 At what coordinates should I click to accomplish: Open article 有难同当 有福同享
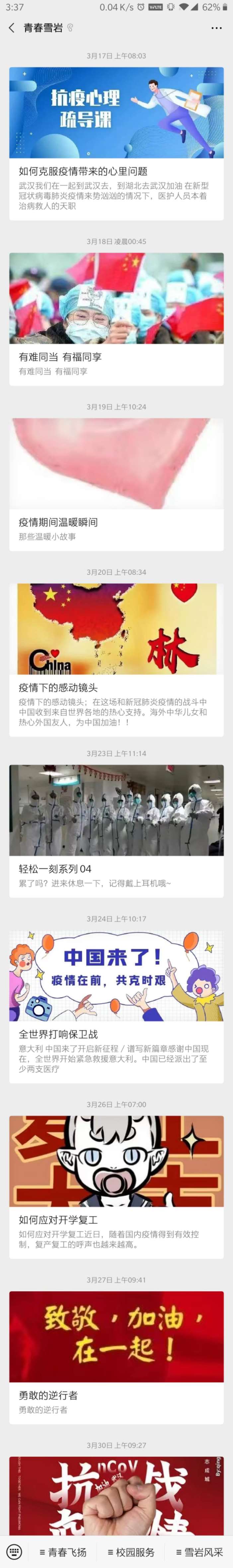click(60, 357)
